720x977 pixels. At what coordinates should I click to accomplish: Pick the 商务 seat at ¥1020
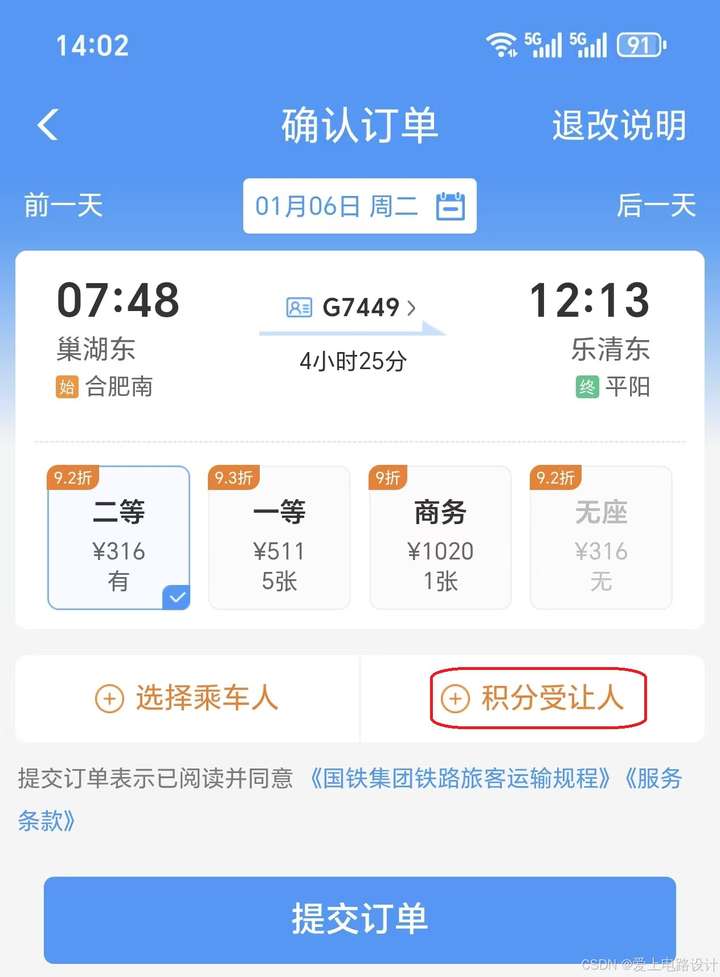click(x=440, y=537)
